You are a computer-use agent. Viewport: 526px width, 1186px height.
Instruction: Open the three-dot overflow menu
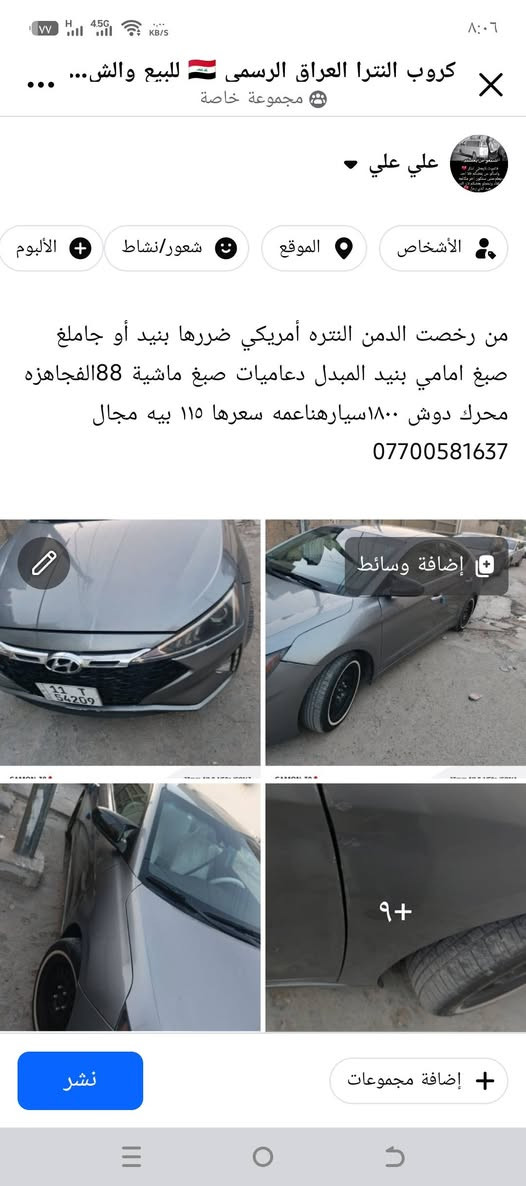point(40,85)
